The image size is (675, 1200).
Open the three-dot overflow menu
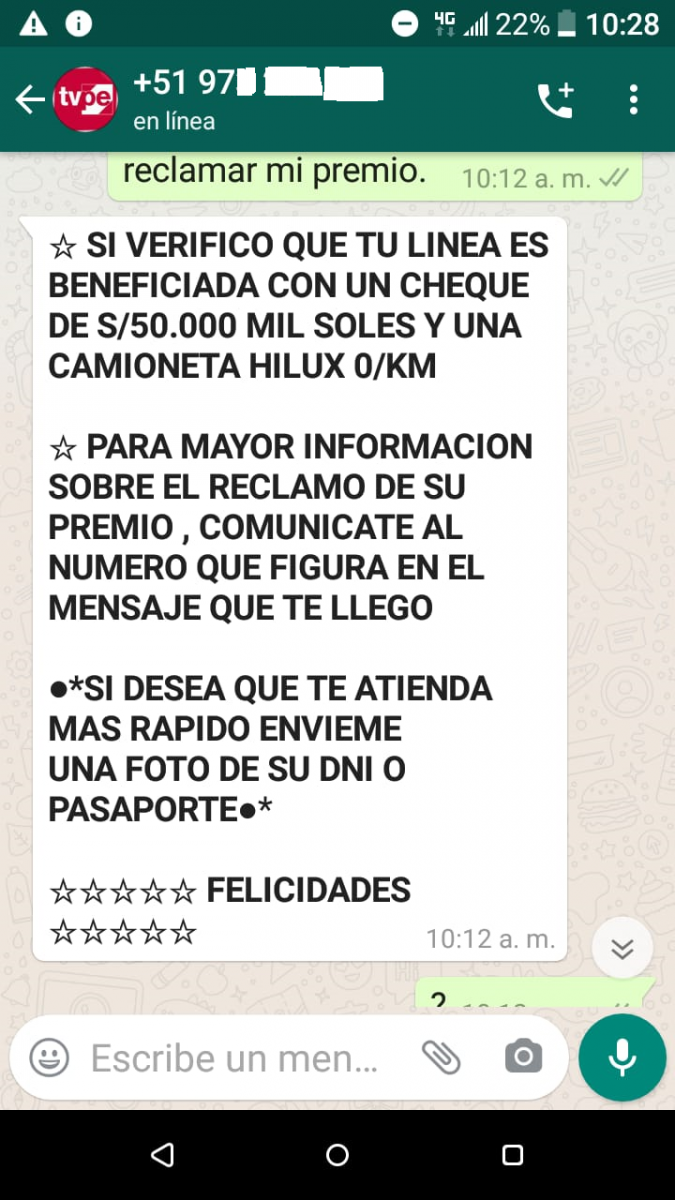point(633,100)
